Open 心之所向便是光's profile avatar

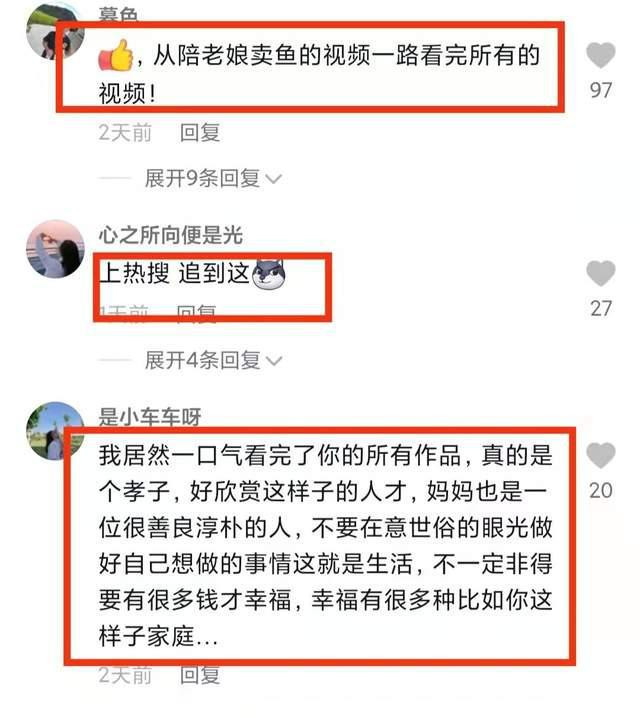coord(54,249)
